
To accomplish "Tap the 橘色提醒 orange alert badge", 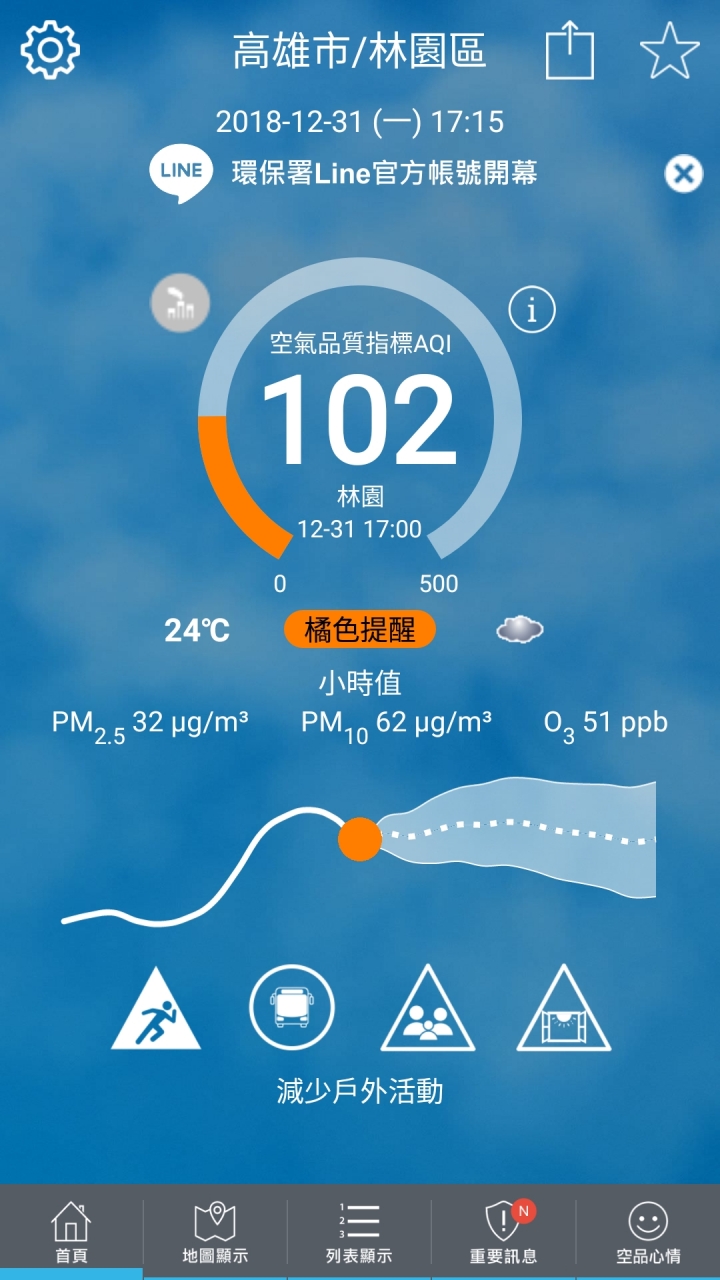I will pos(360,630).
